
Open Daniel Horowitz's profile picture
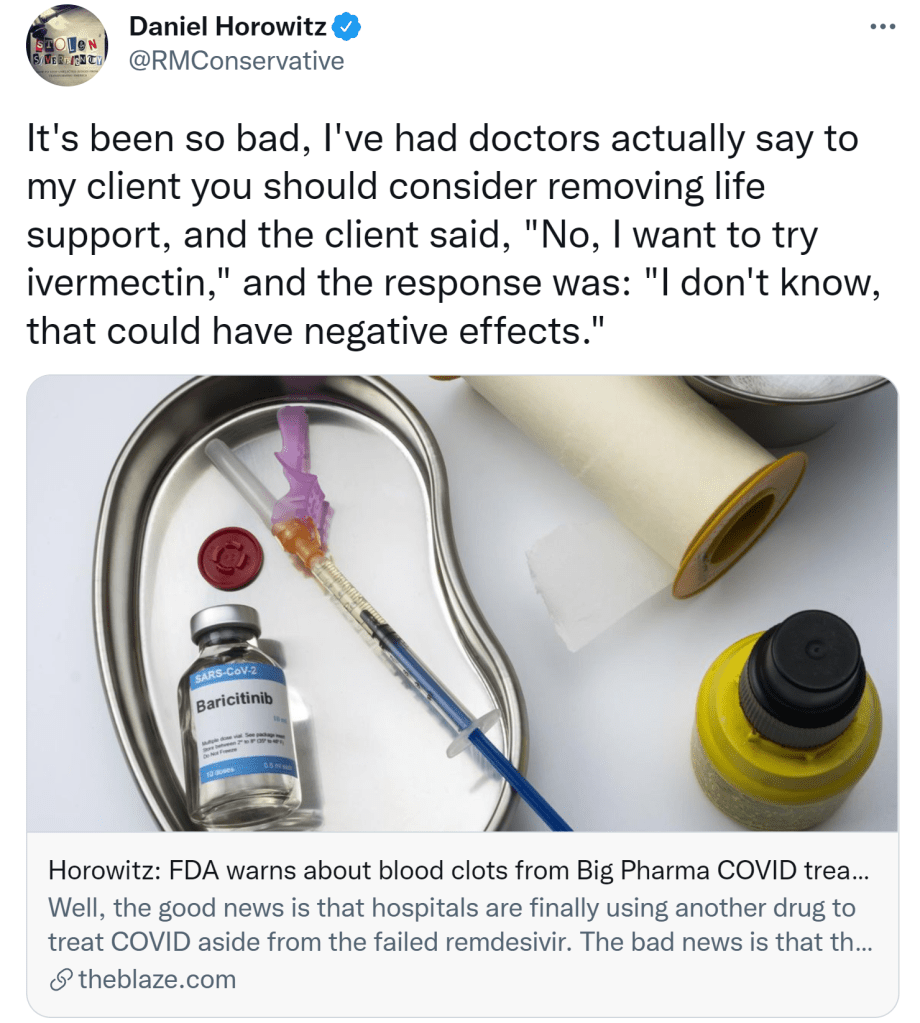coord(66,46)
